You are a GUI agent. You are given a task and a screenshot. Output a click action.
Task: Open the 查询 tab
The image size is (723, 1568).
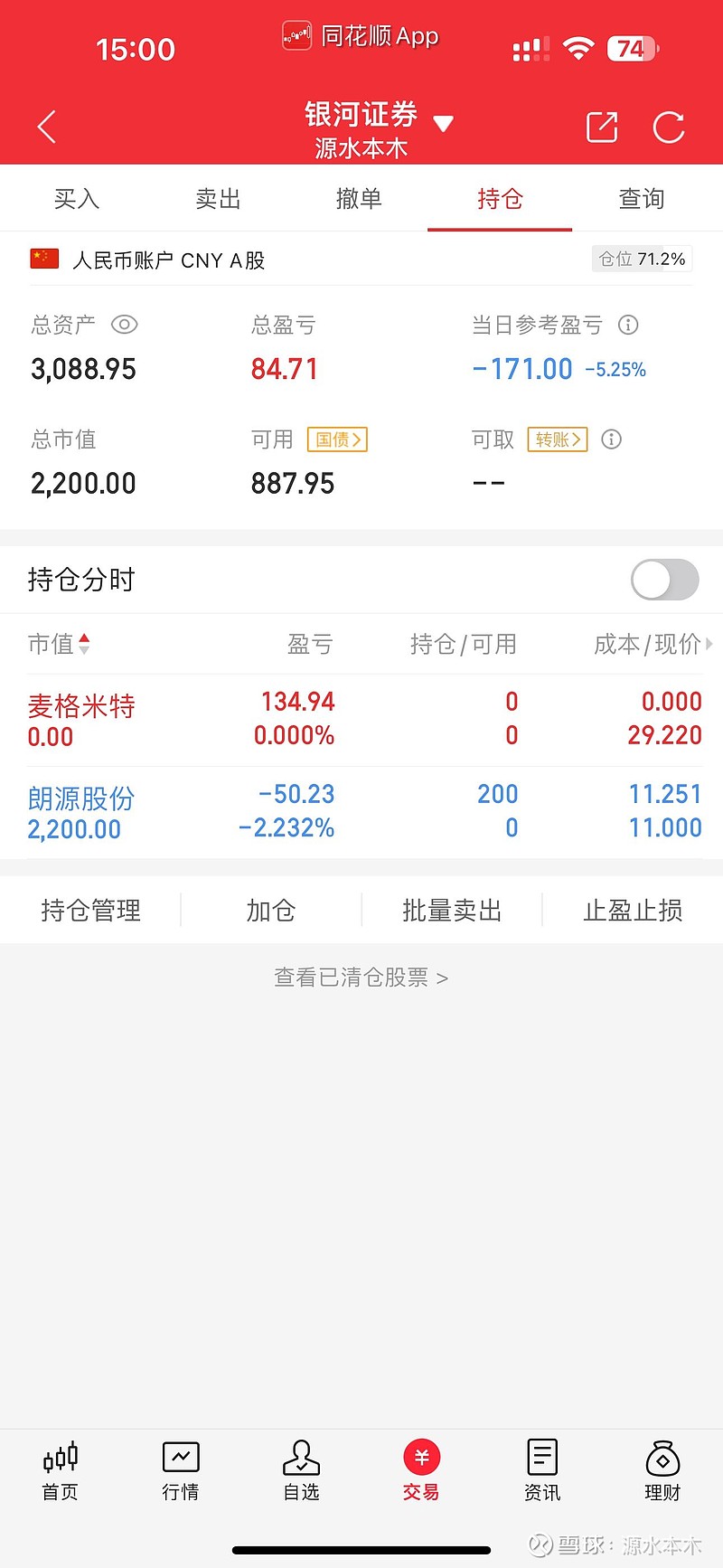tap(642, 199)
